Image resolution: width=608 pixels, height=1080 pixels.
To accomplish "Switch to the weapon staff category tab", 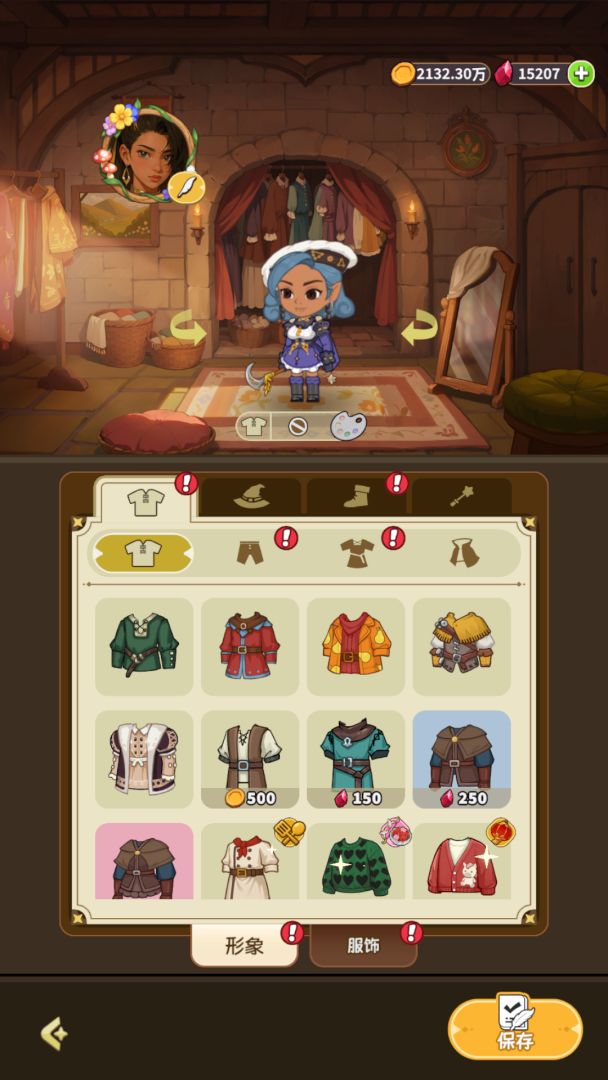I will coord(461,497).
